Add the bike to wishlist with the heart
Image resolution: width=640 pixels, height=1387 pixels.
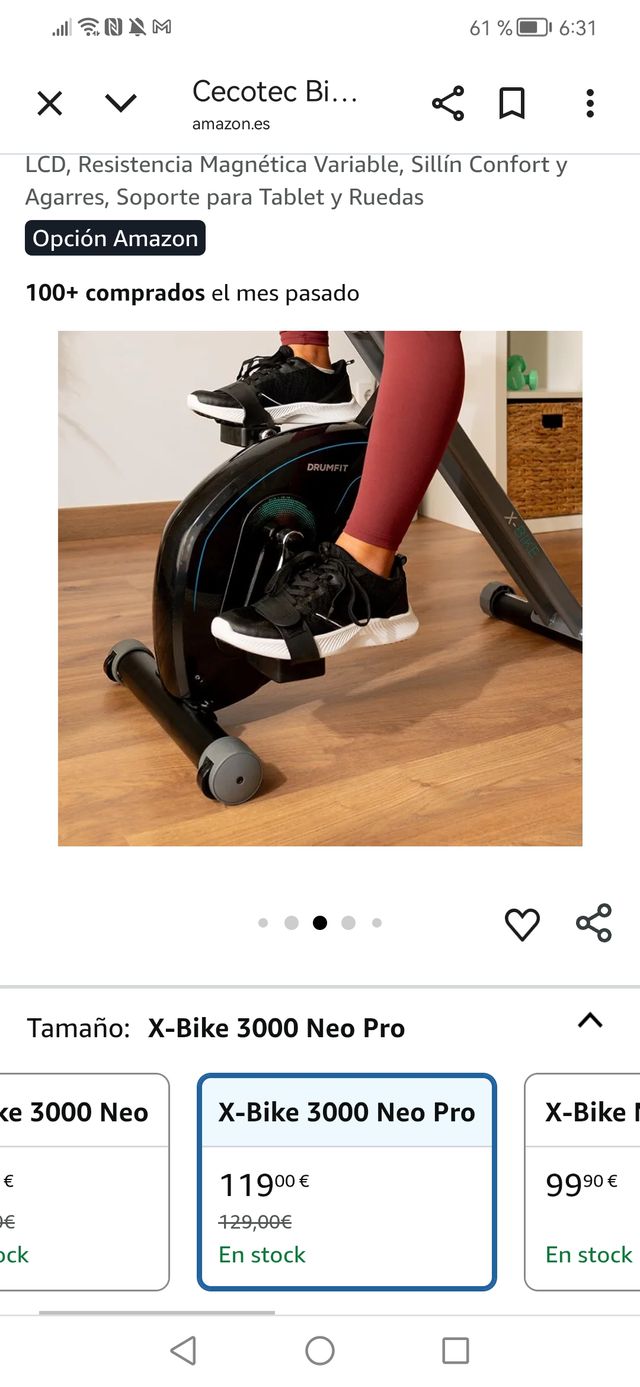[x=521, y=924]
